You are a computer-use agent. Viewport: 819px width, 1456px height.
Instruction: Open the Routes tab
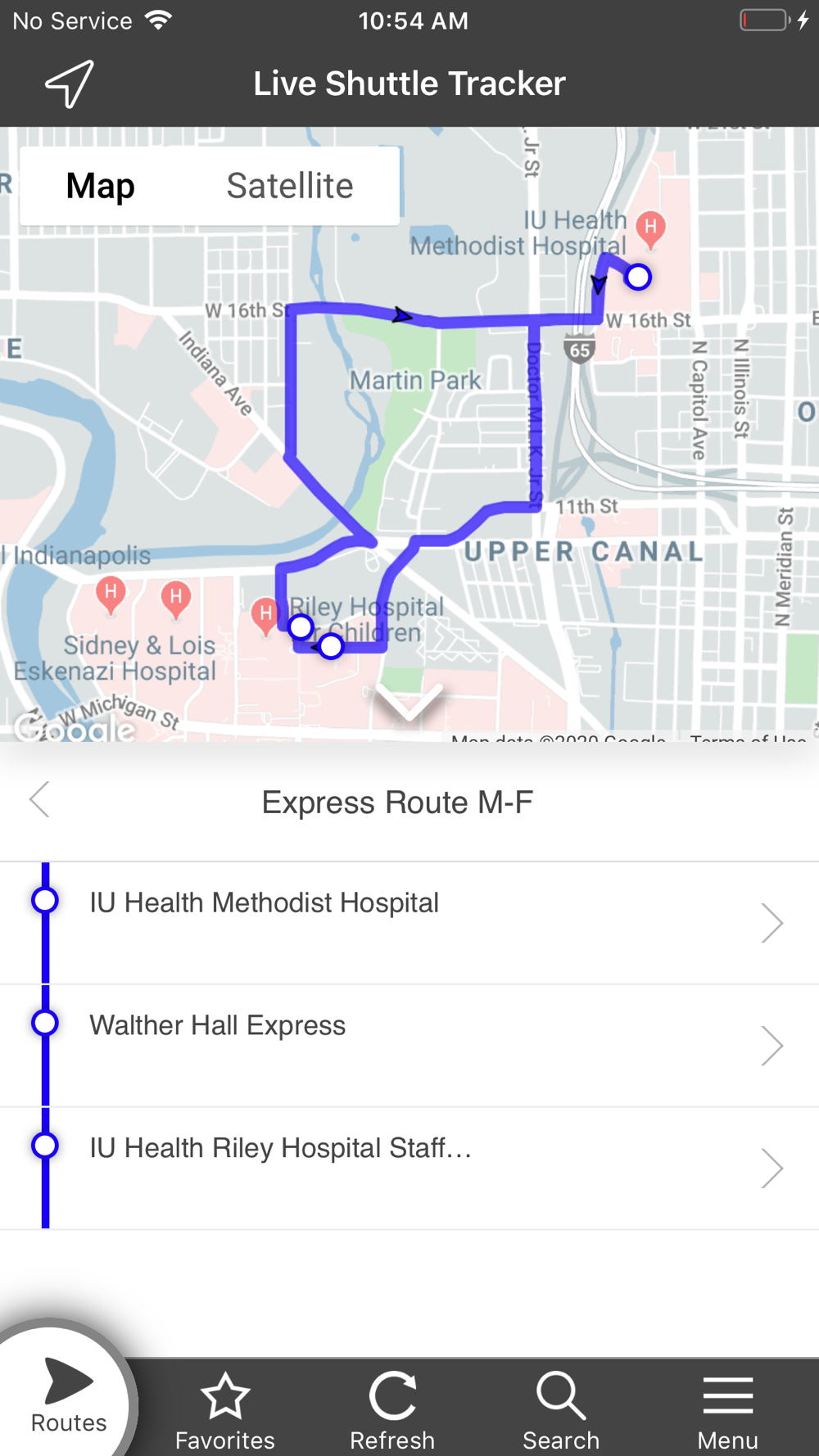[x=68, y=1396]
